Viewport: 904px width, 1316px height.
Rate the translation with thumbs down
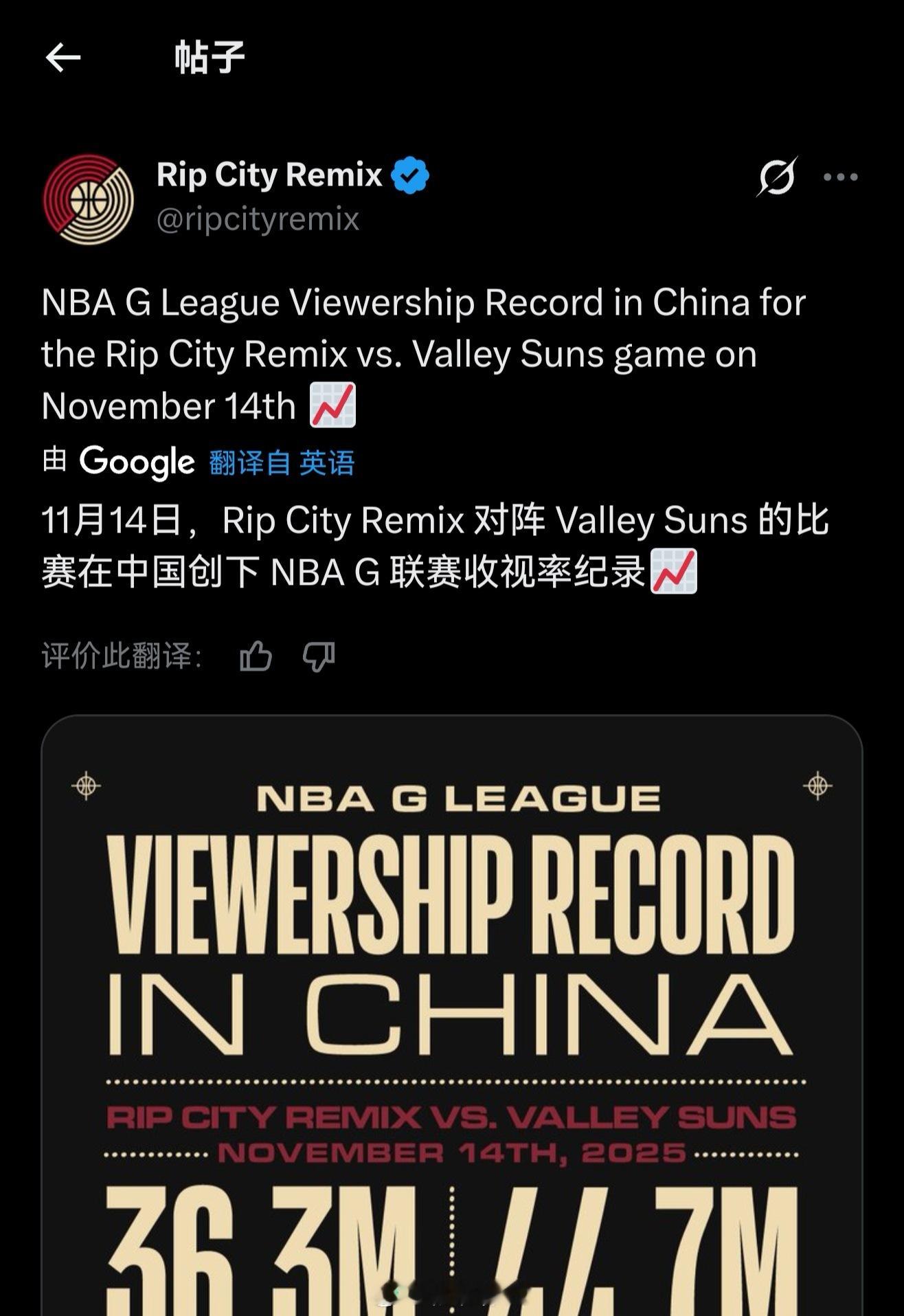319,656
